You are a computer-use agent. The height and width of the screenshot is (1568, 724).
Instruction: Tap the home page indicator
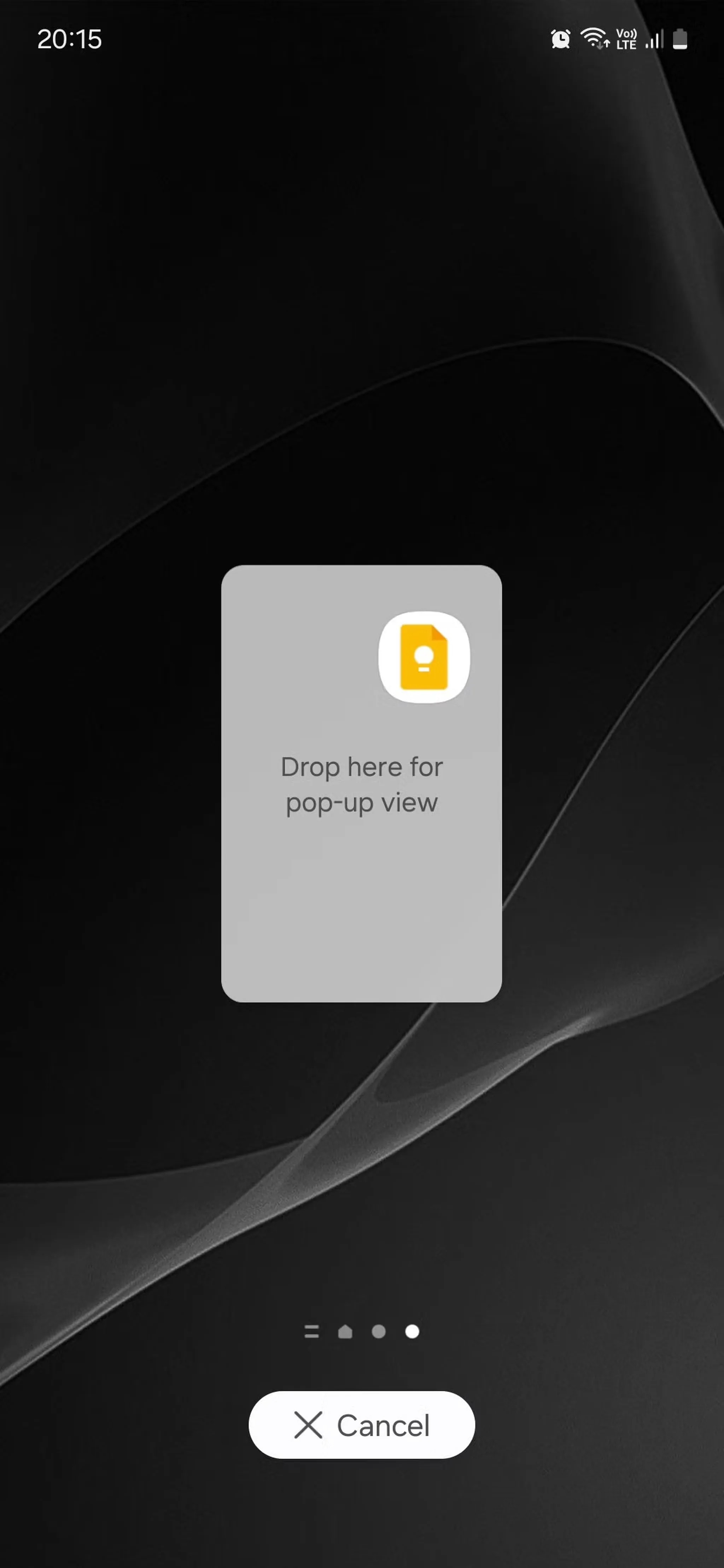tap(345, 1332)
